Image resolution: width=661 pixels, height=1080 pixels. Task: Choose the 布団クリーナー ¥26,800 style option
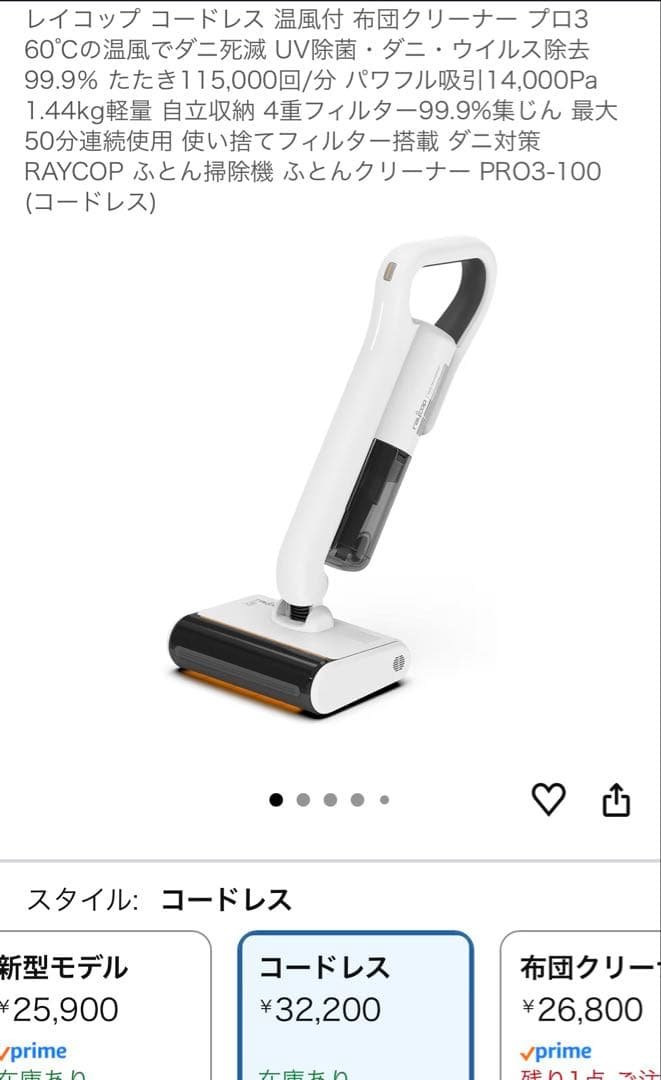[x=585, y=1005]
